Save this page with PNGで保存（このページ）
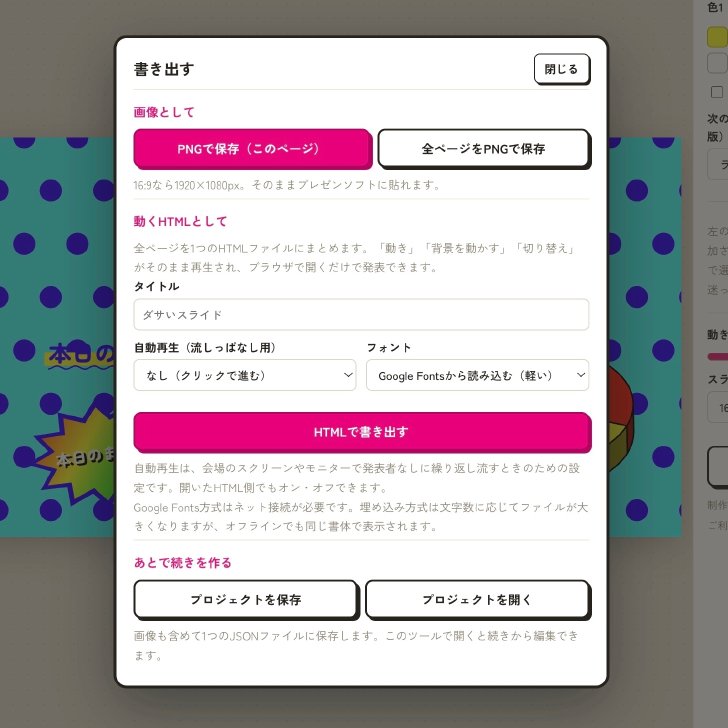728x728 pixels. 253,149
